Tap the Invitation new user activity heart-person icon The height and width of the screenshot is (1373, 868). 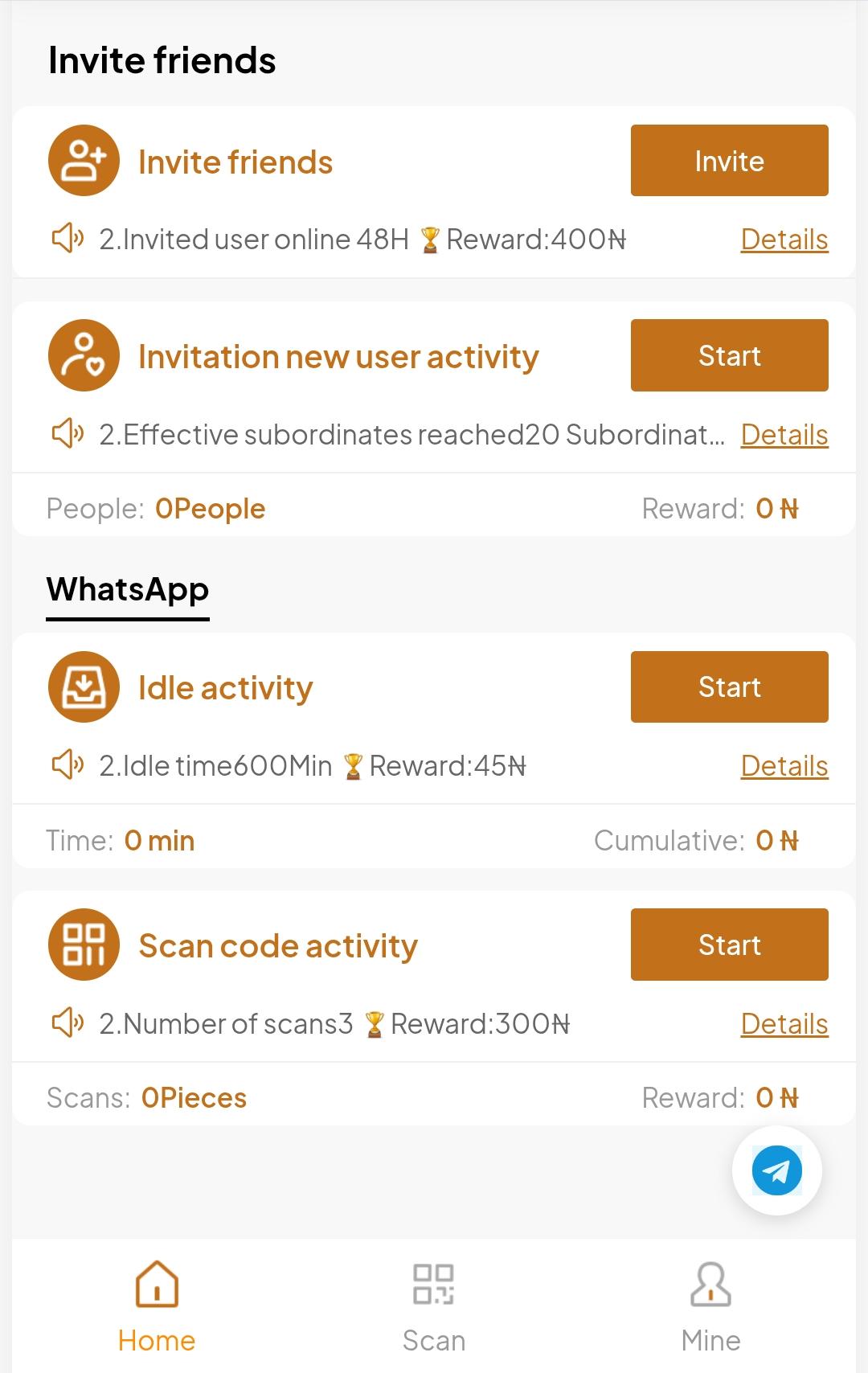tap(84, 355)
